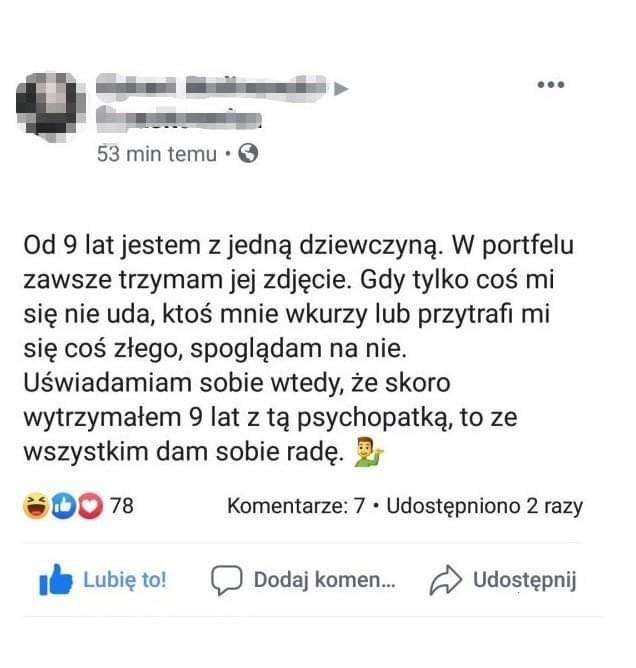Add a comment via Dodaj komentarz
636x668 pixels.
[304, 581]
